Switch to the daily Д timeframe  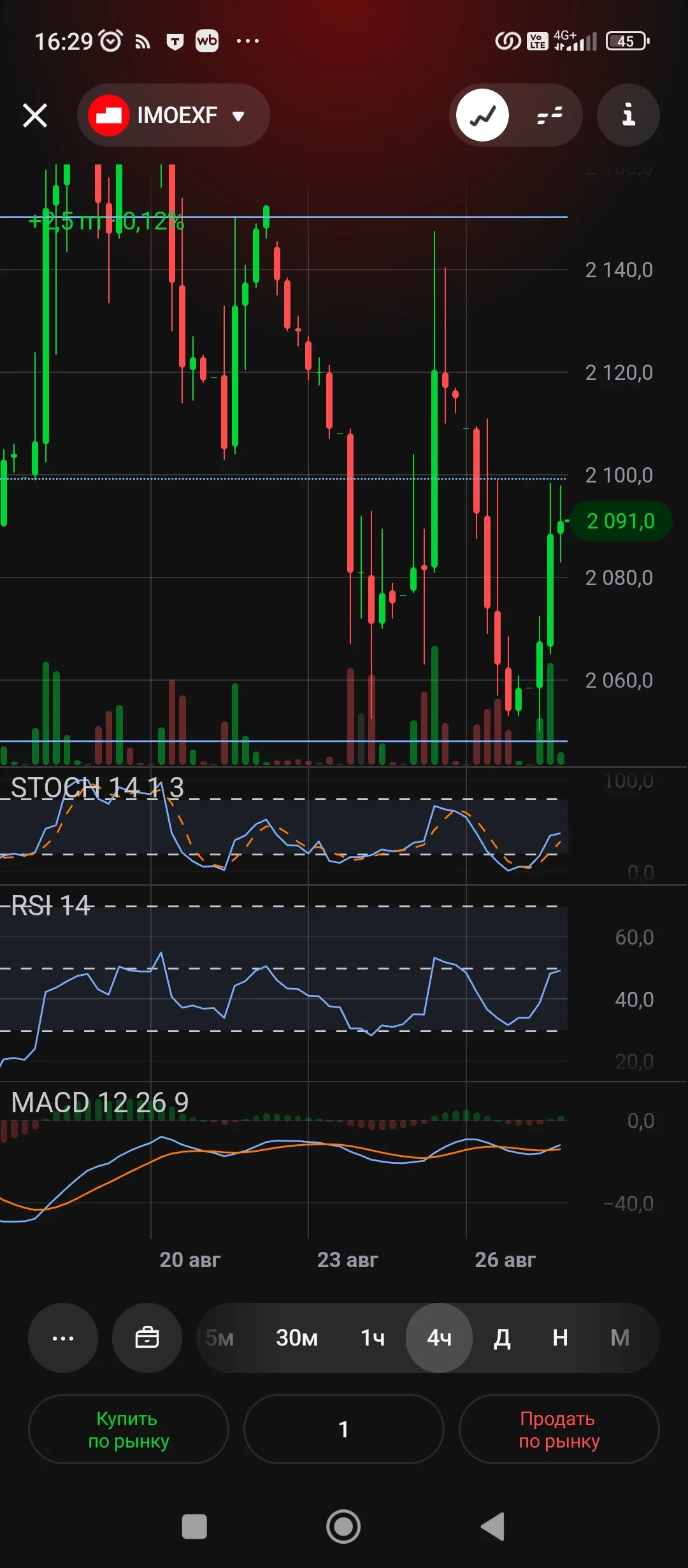tap(503, 1338)
